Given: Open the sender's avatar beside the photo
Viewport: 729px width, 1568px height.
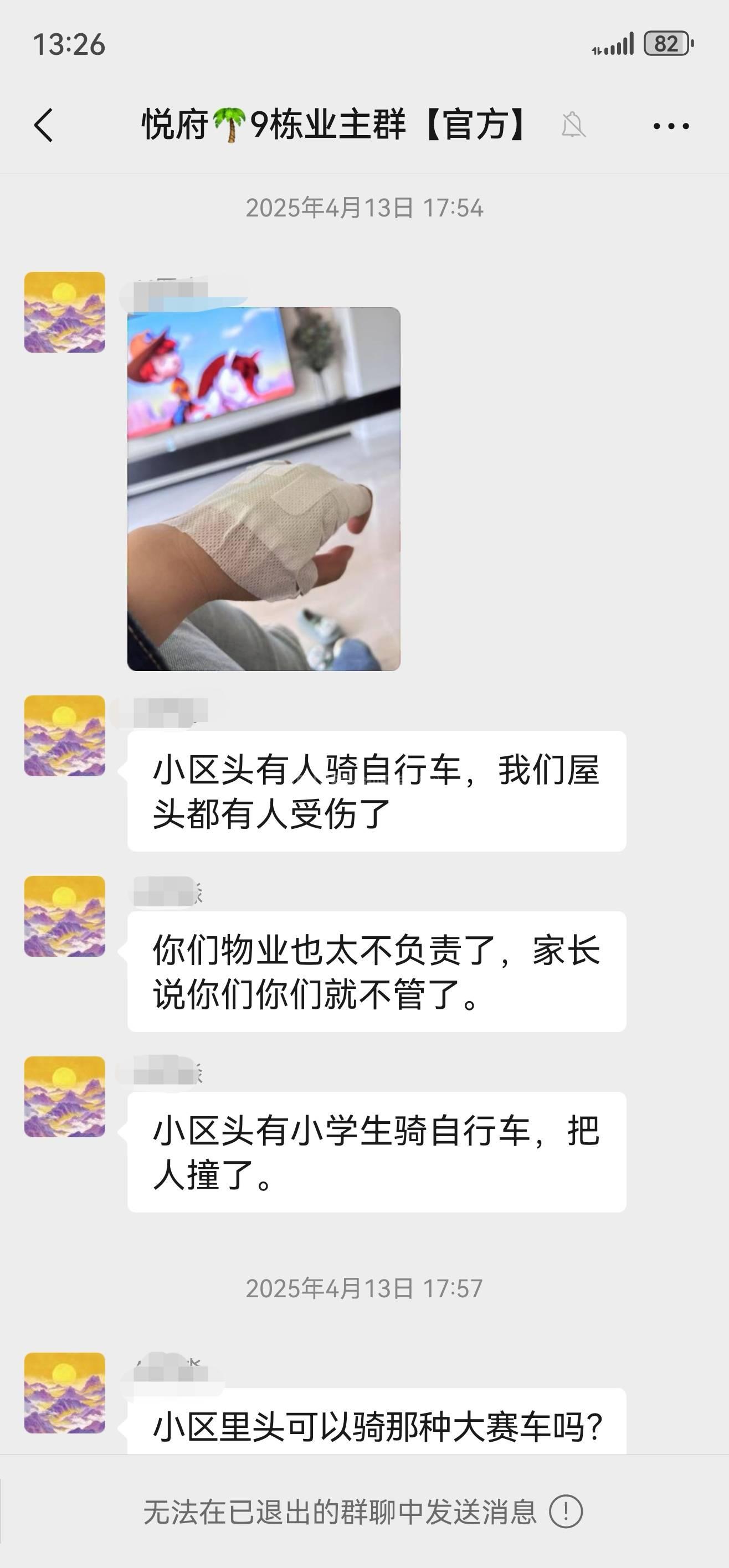Looking at the screenshot, I should pyautogui.click(x=65, y=312).
